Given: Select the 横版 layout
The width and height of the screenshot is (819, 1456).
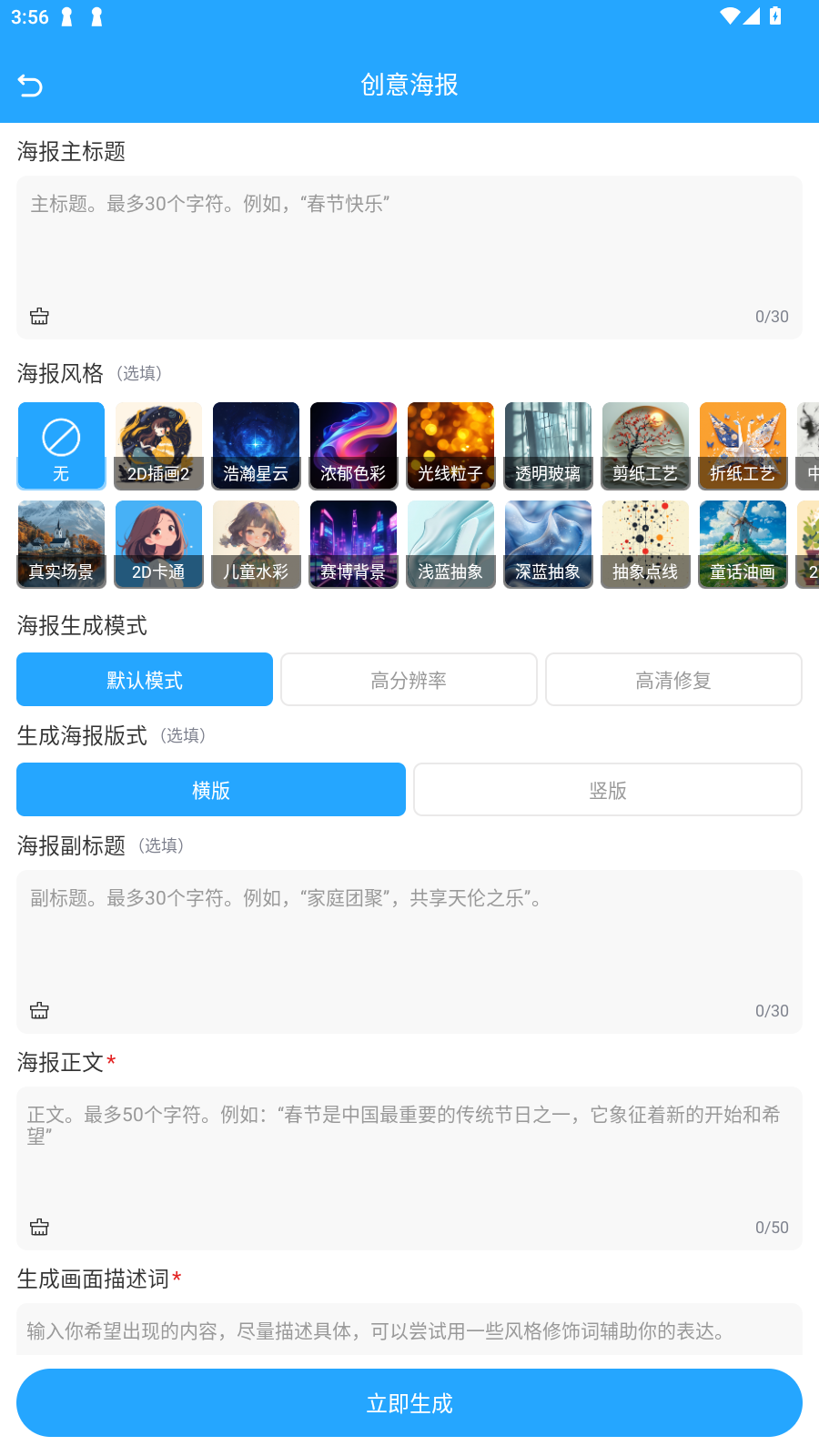Looking at the screenshot, I should point(211,790).
